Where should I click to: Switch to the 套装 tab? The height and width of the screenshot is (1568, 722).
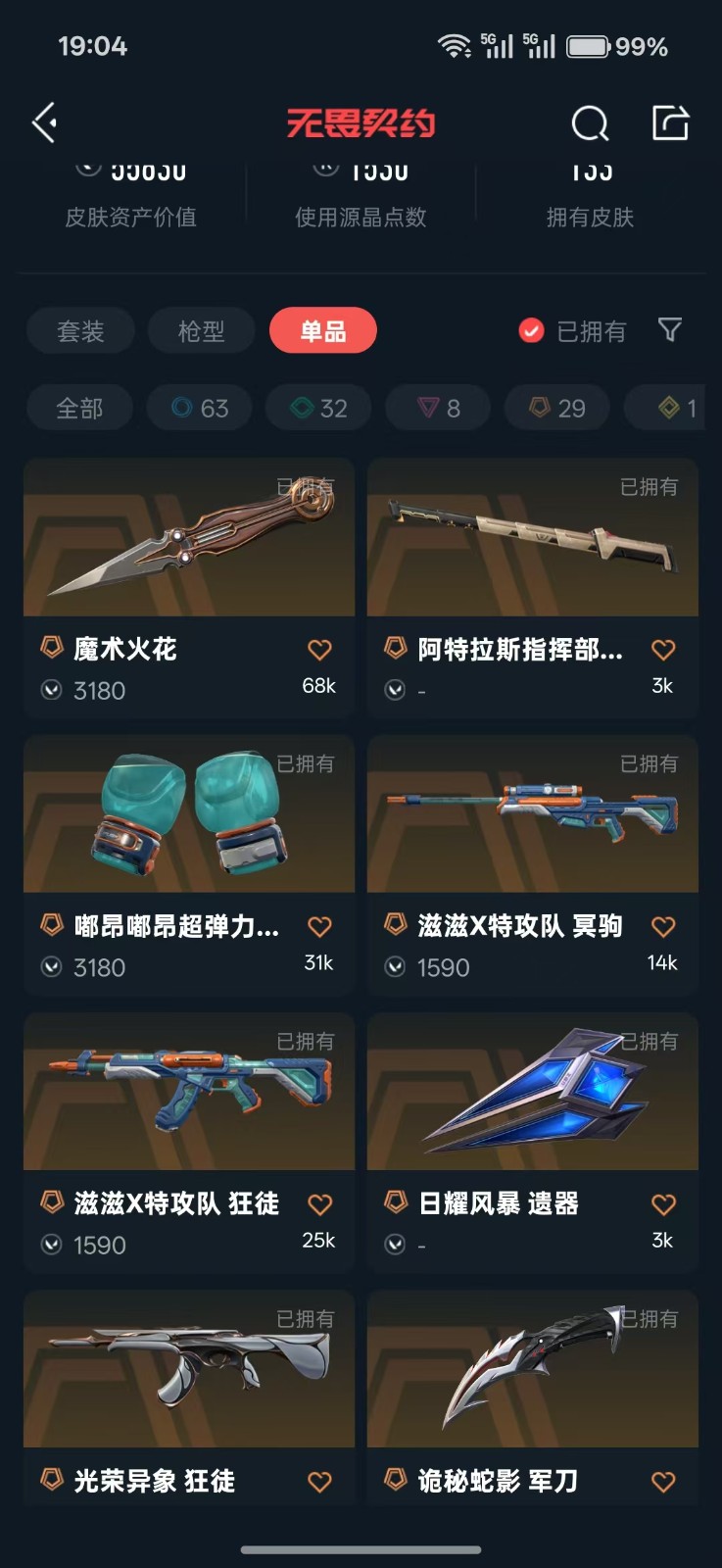80,331
